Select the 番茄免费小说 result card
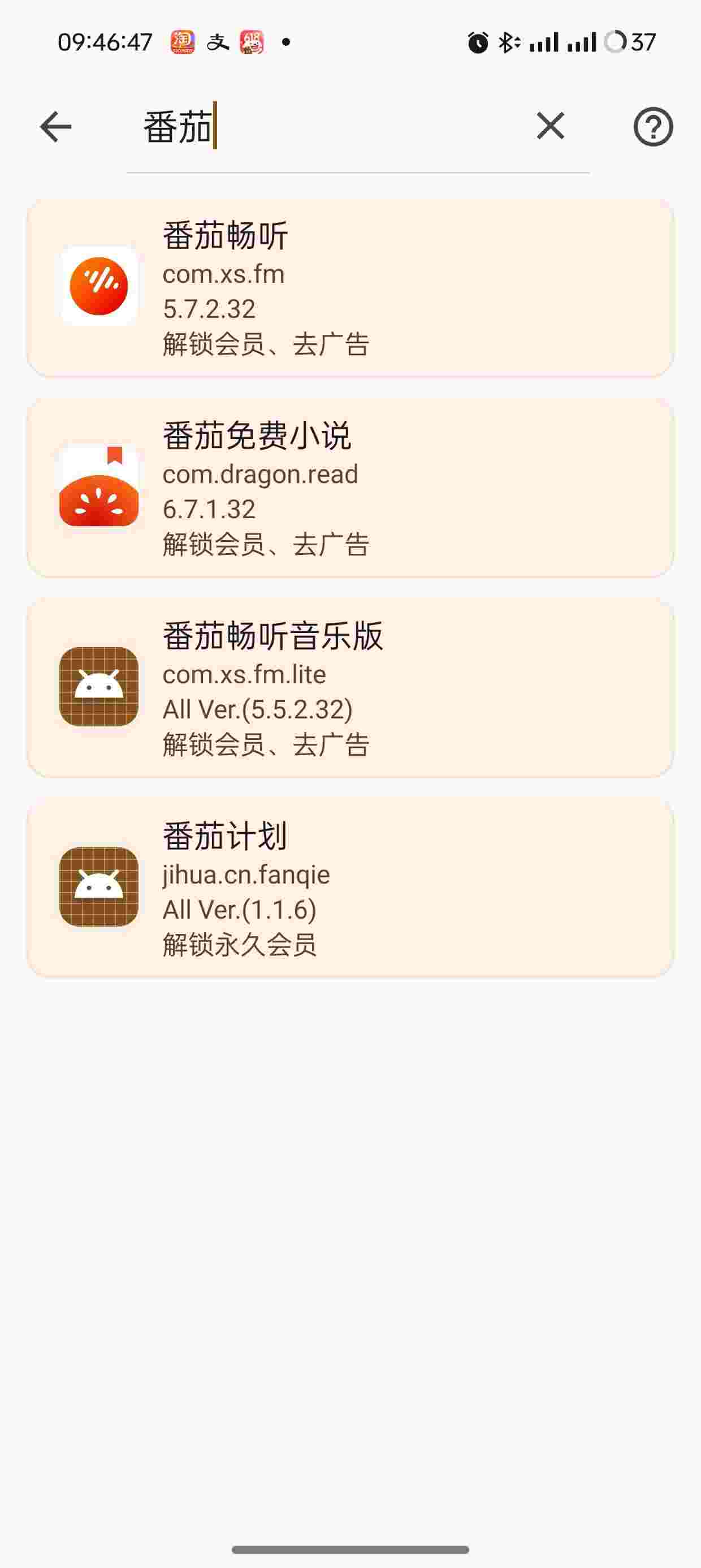The height and width of the screenshot is (1568, 701). [350, 488]
